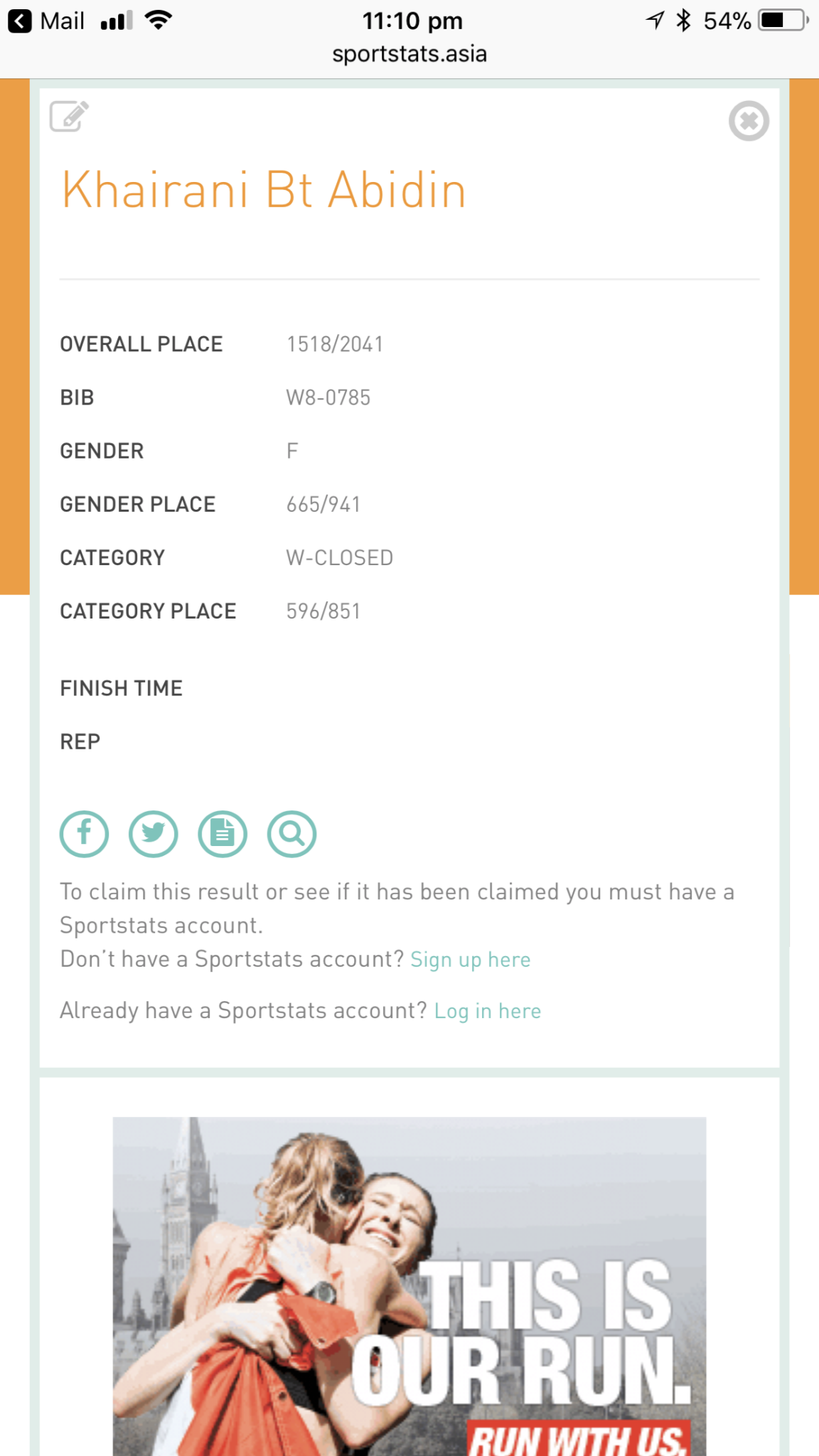Viewport: 819px width, 1456px height.
Task: Return to Mail app via back arrow
Action: 47,21
